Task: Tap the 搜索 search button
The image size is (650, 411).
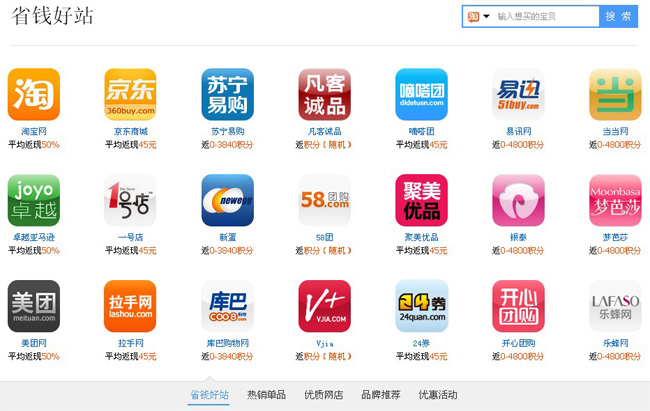Action: (x=619, y=17)
